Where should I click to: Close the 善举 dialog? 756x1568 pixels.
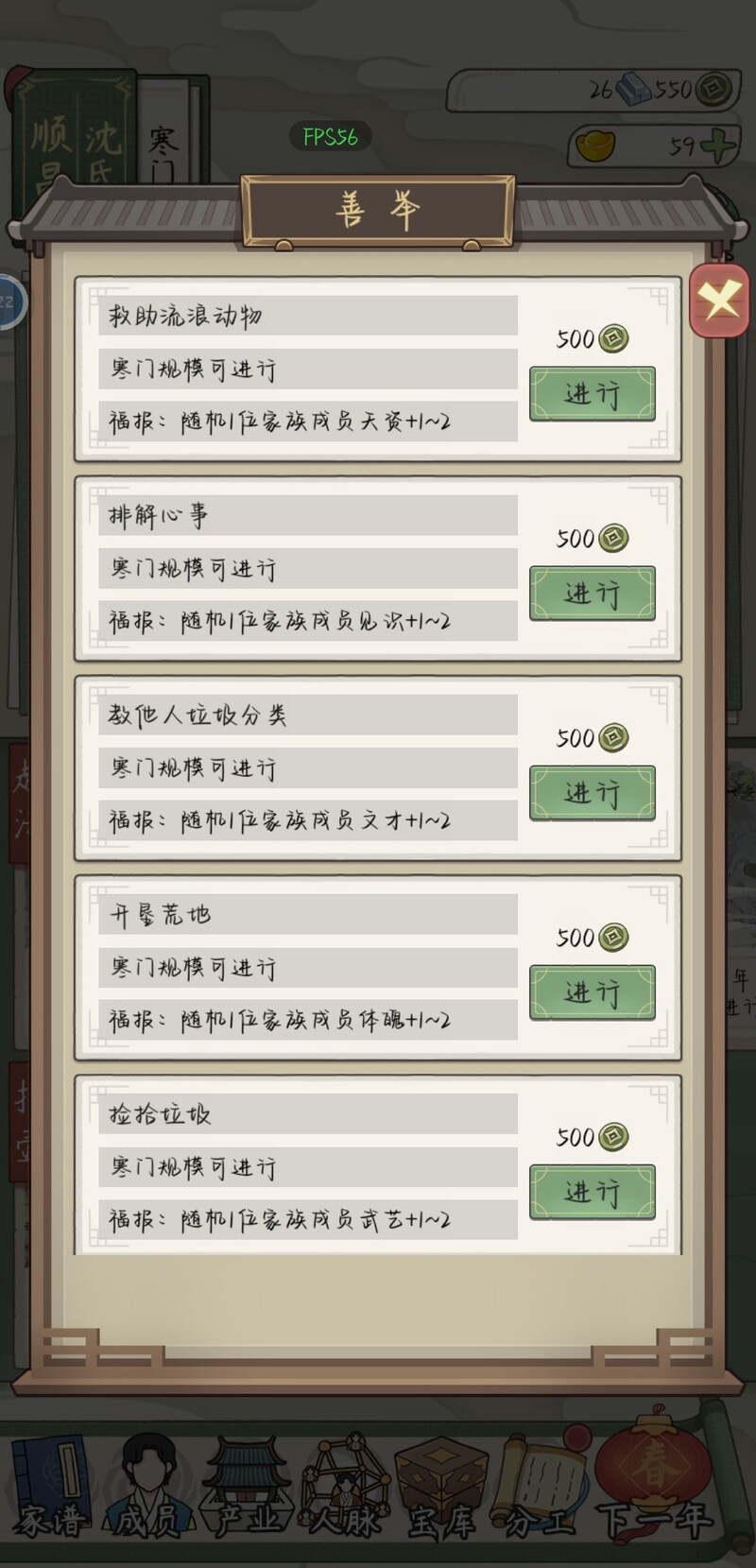point(720,302)
